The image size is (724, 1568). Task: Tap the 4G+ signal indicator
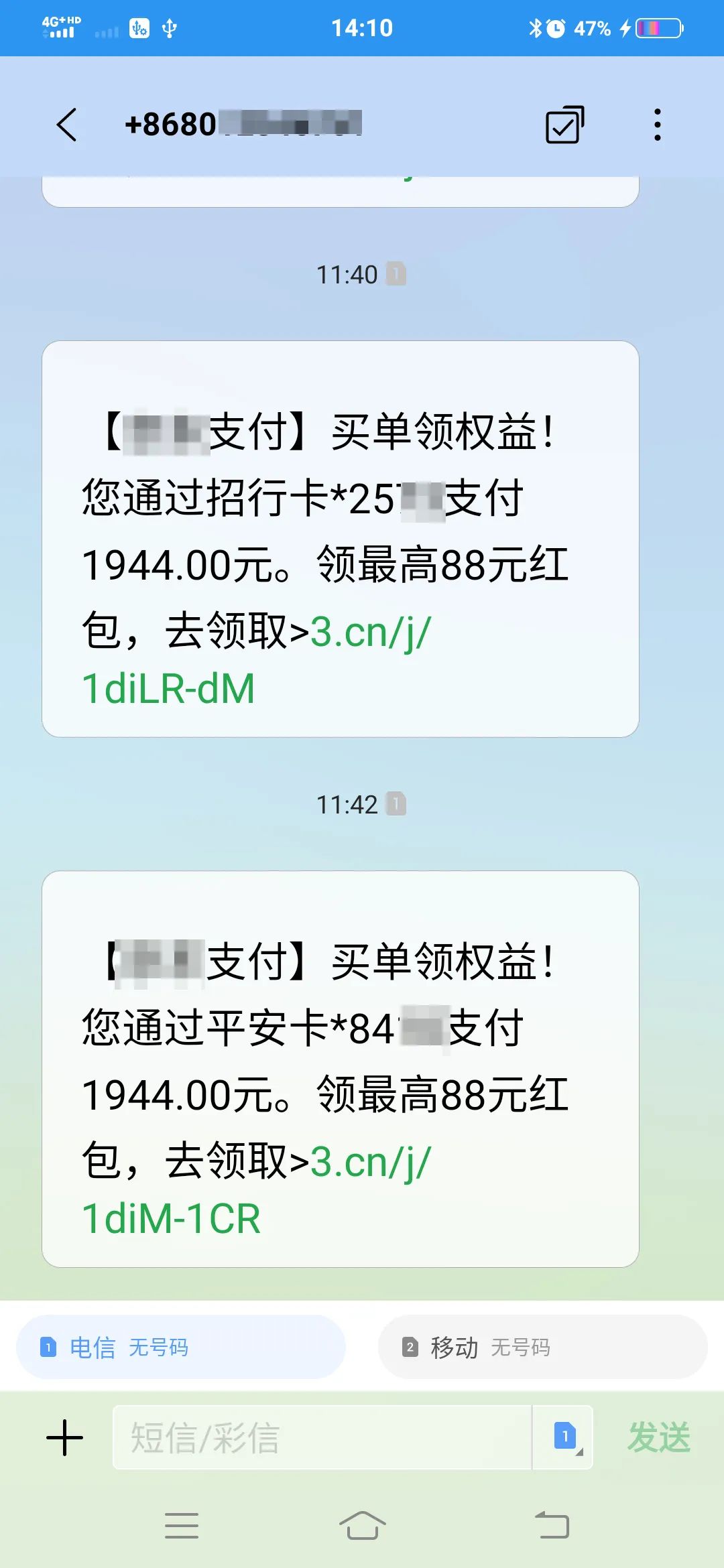pos(59,27)
